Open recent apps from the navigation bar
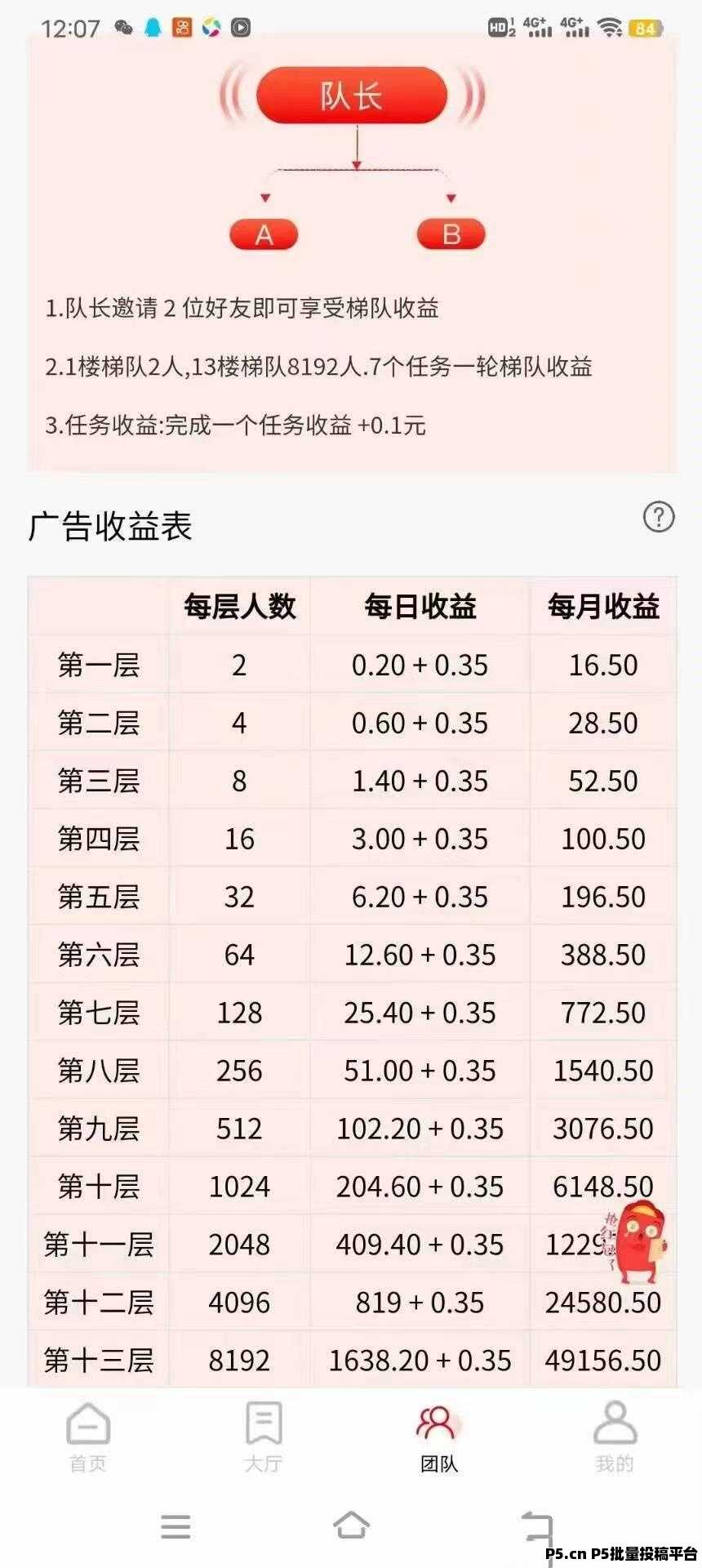702x1568 pixels. (x=175, y=1526)
